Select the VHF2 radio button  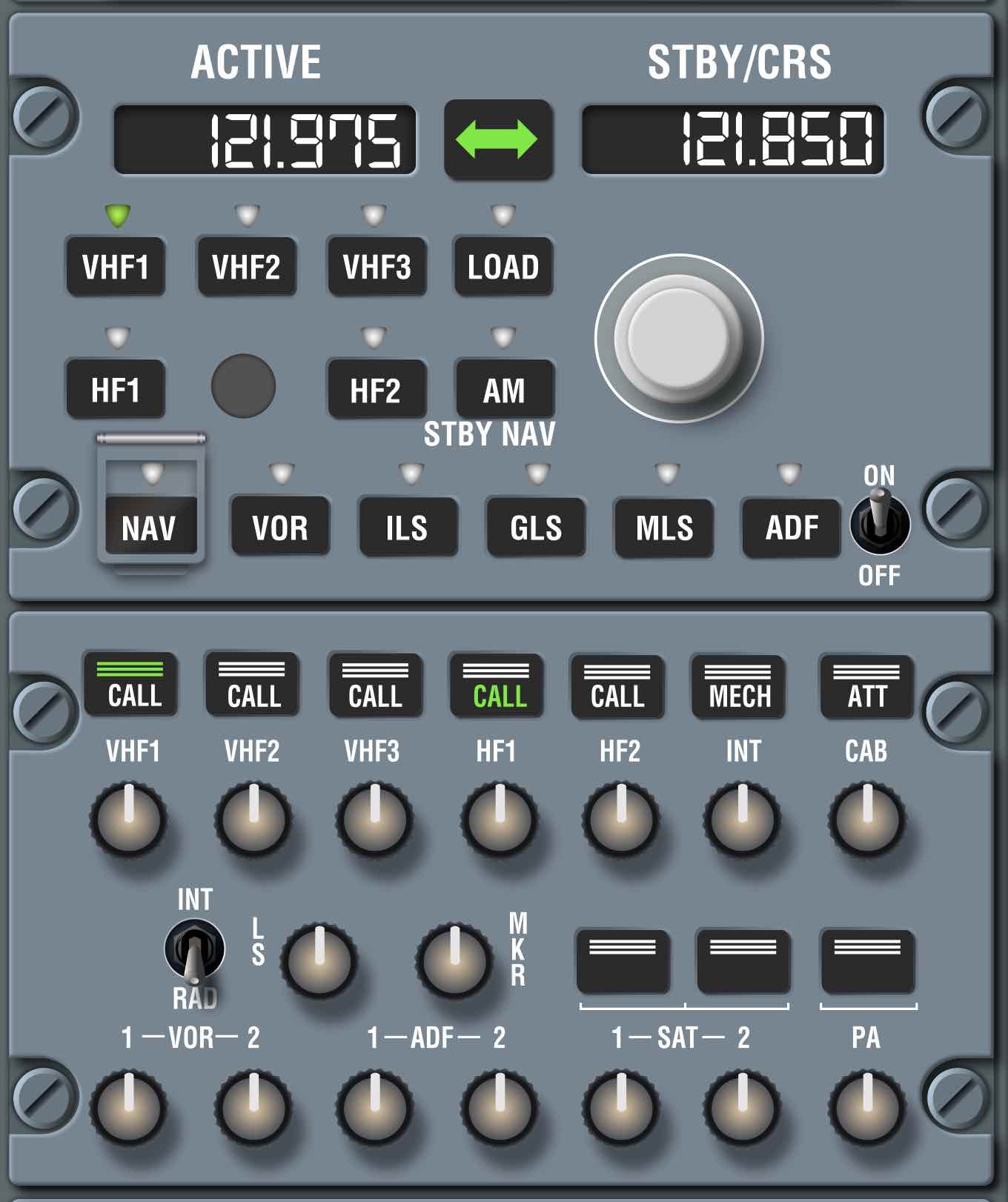pos(246,268)
